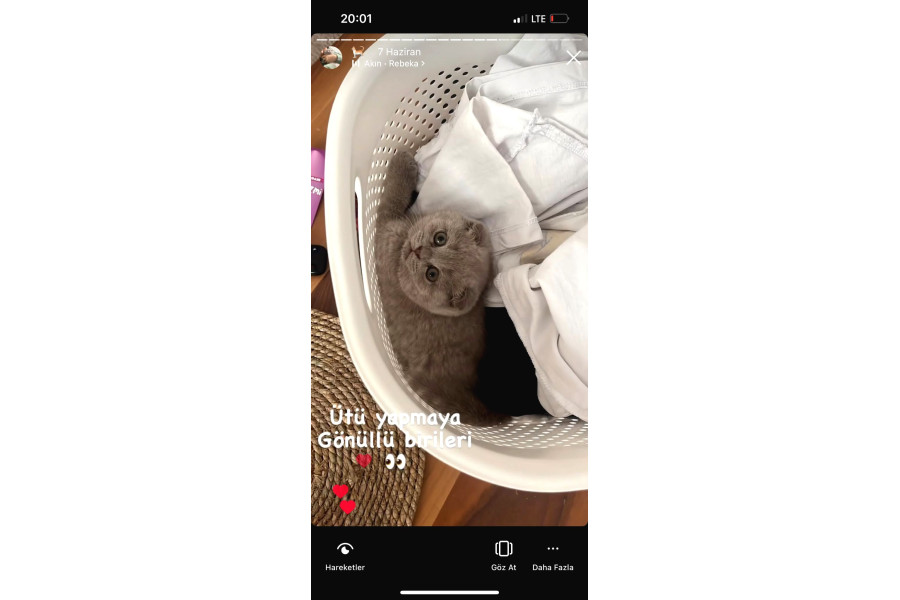Tap the Göz At button
The image size is (900, 600).
pyautogui.click(x=503, y=556)
